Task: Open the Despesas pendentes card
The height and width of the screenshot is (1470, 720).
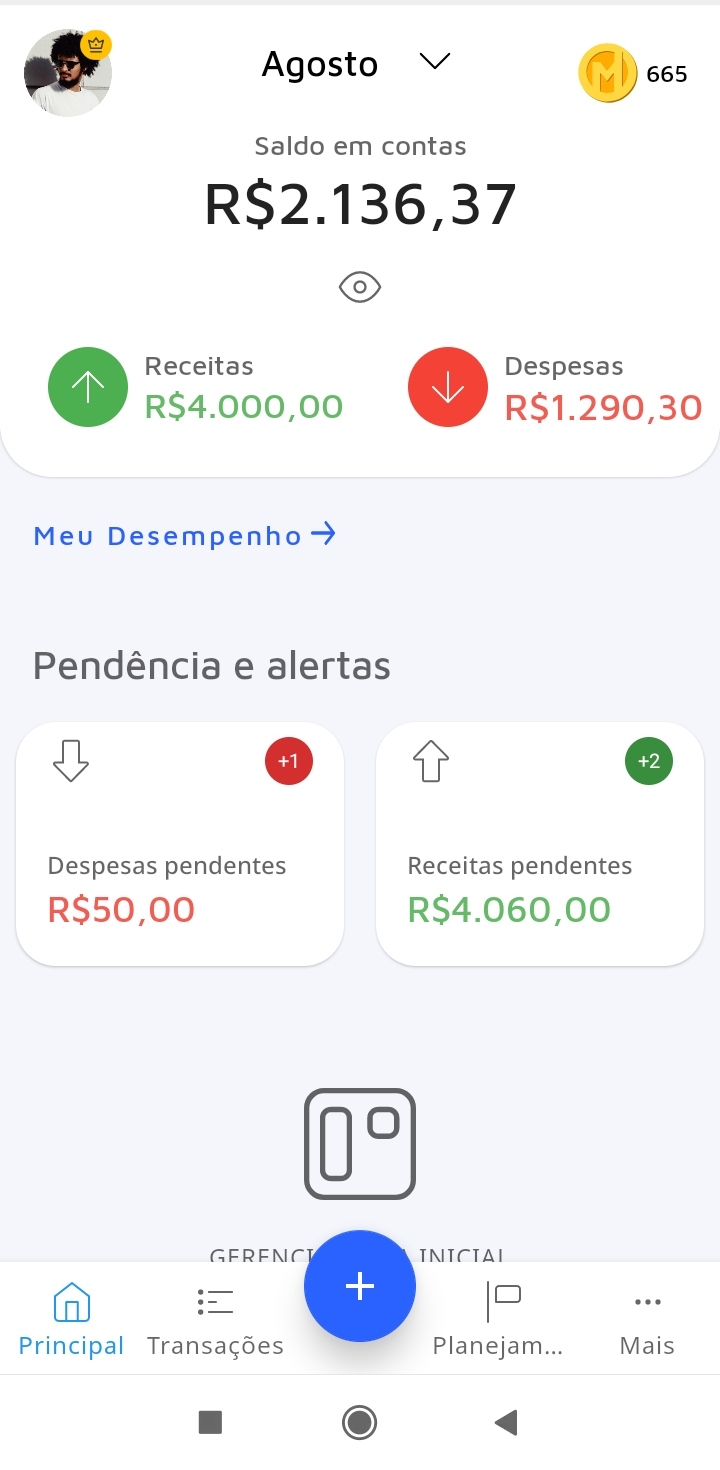Action: pos(180,844)
